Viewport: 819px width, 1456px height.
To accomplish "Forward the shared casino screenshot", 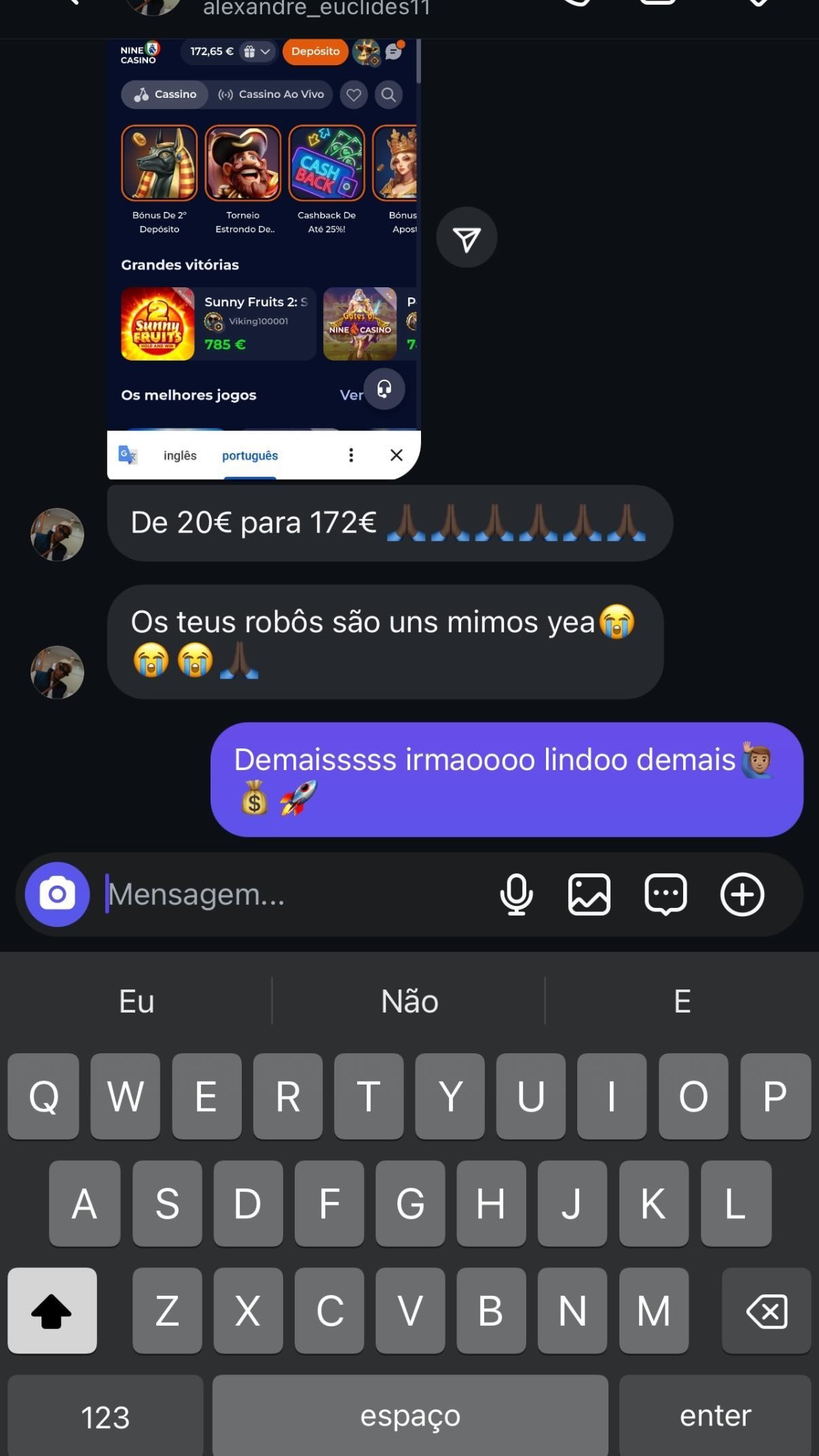I will coord(467,238).
